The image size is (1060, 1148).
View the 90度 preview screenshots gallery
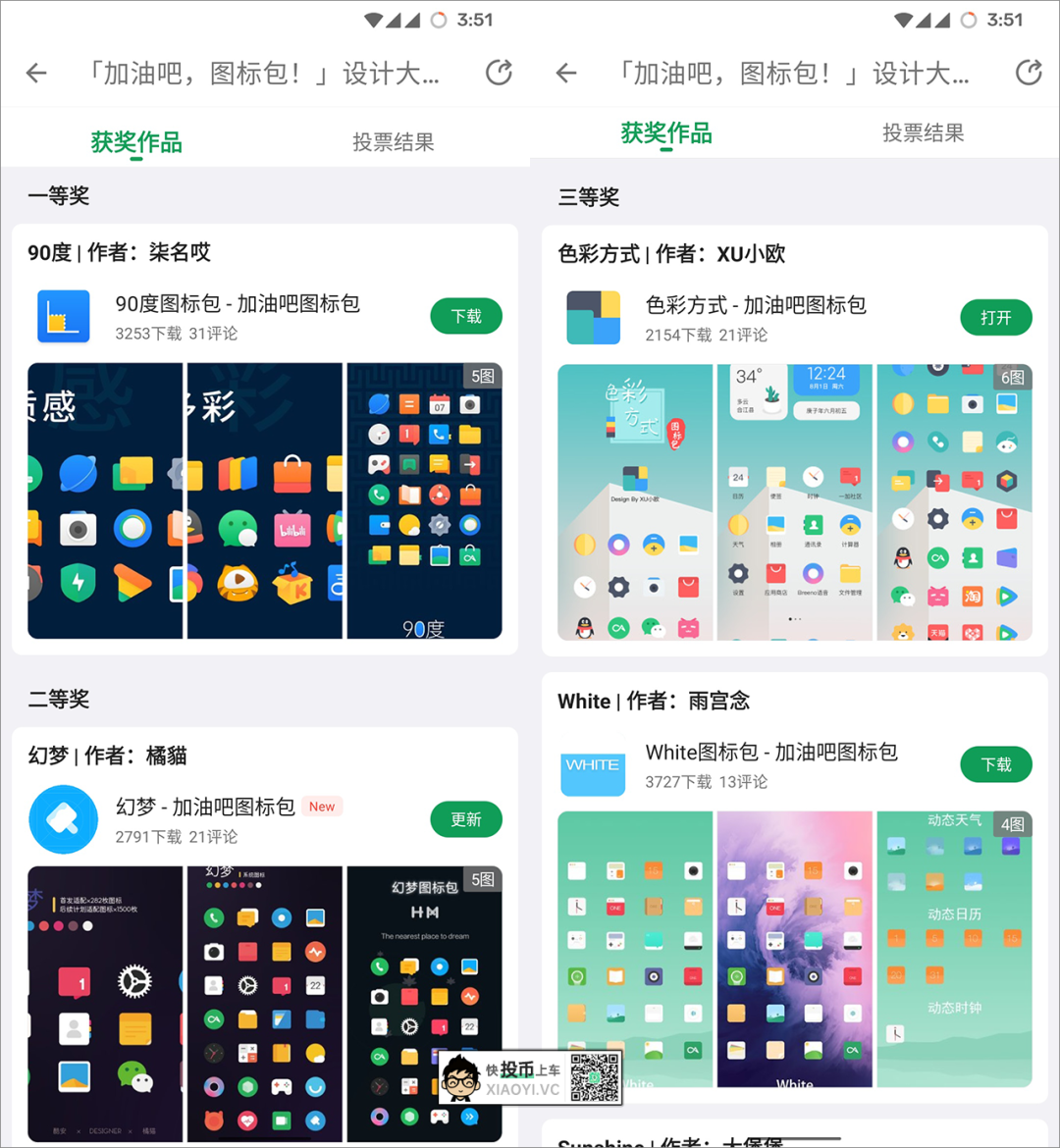pos(265,500)
